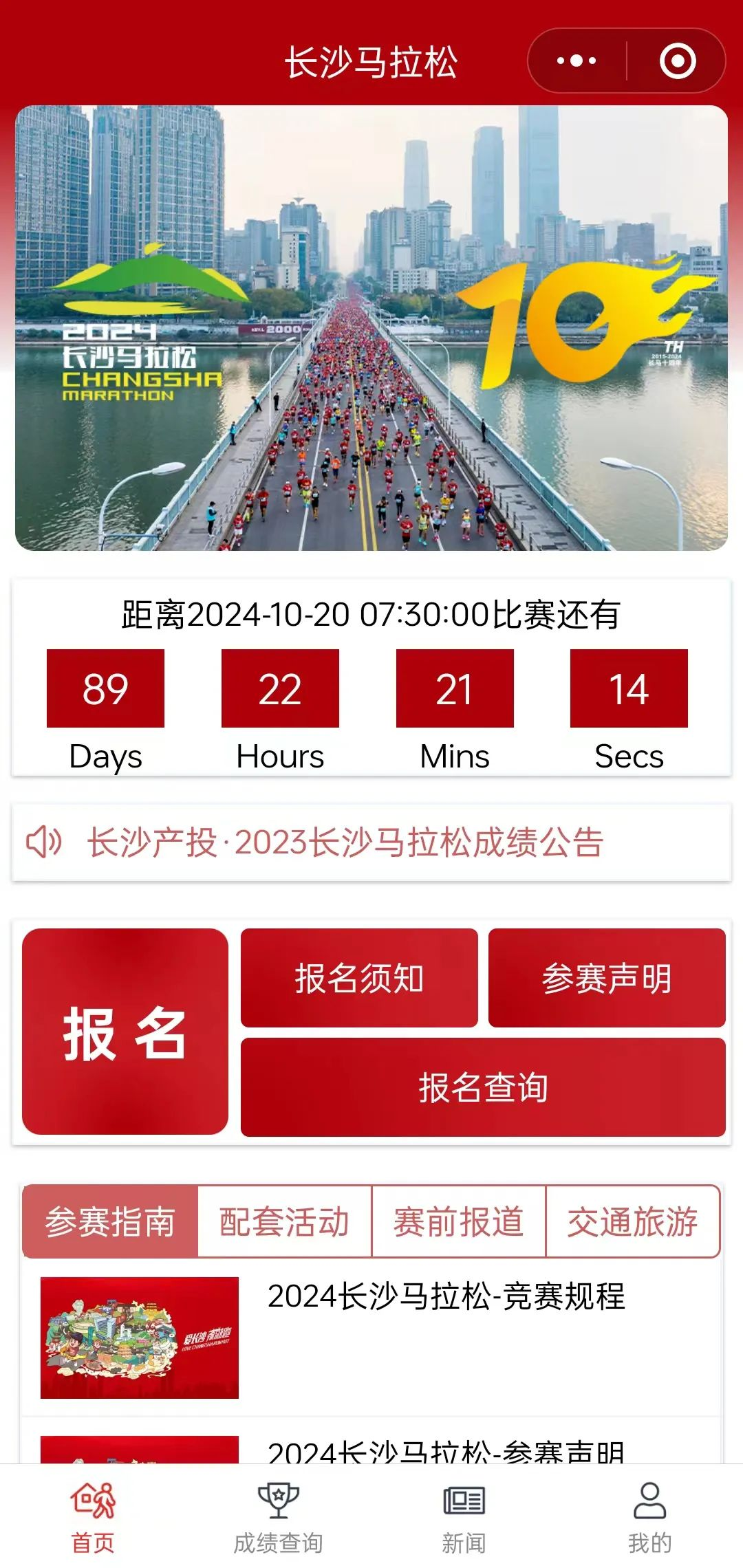Open the mini program more options menu
This screenshot has width=743, height=1568.
577,61
